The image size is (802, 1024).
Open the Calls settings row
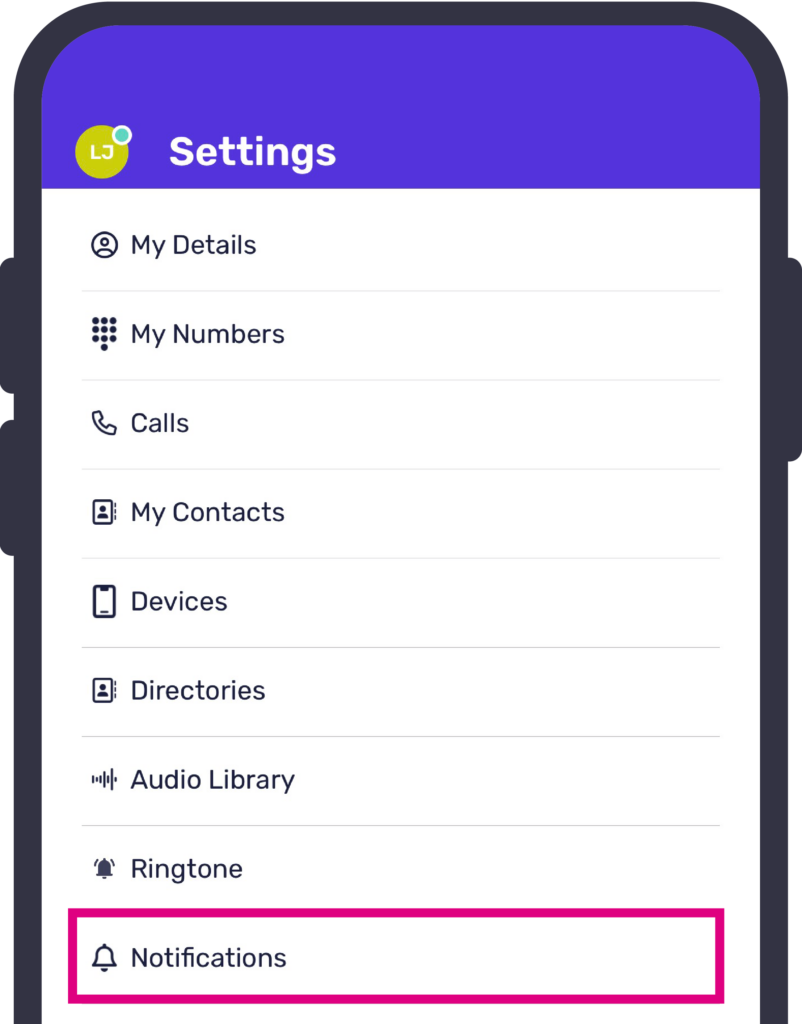point(160,423)
